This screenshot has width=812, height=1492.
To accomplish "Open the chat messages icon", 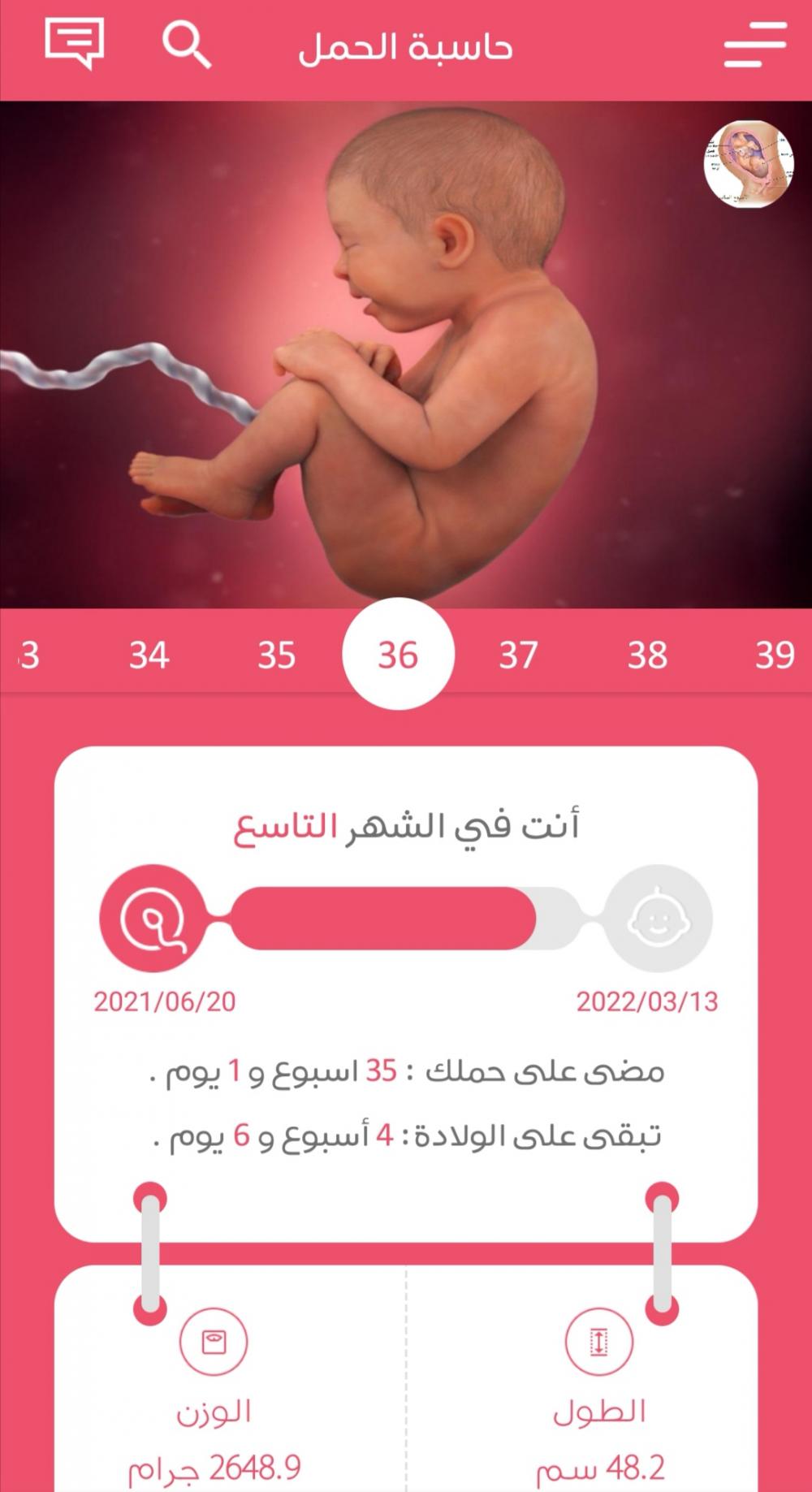I will (x=74, y=45).
